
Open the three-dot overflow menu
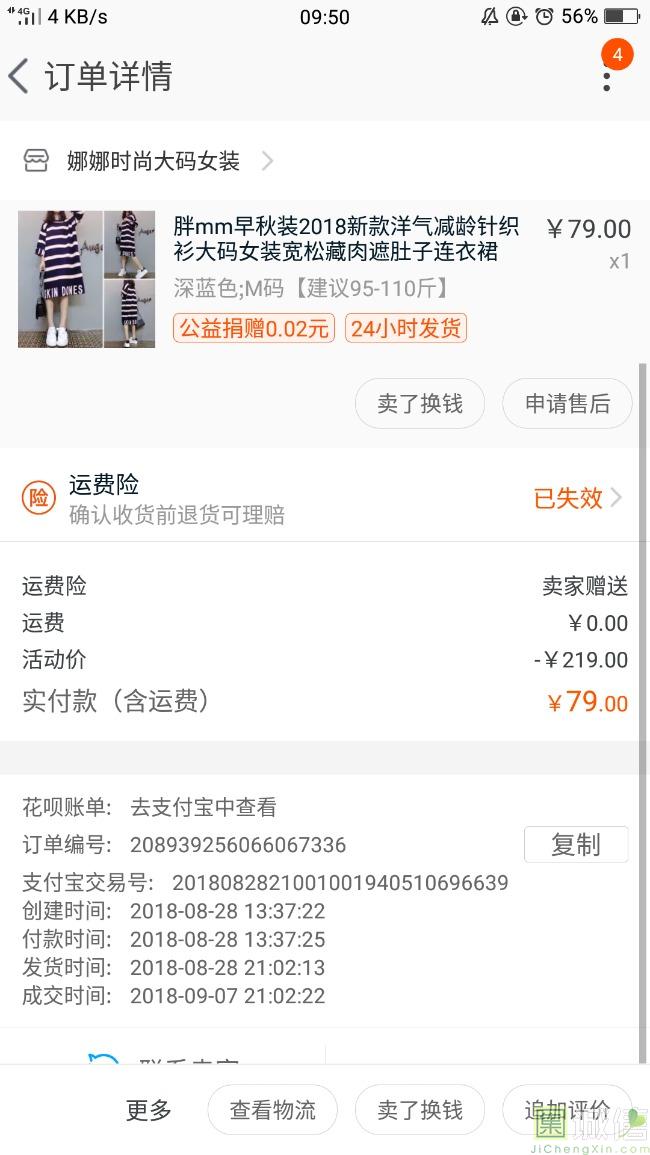(606, 76)
